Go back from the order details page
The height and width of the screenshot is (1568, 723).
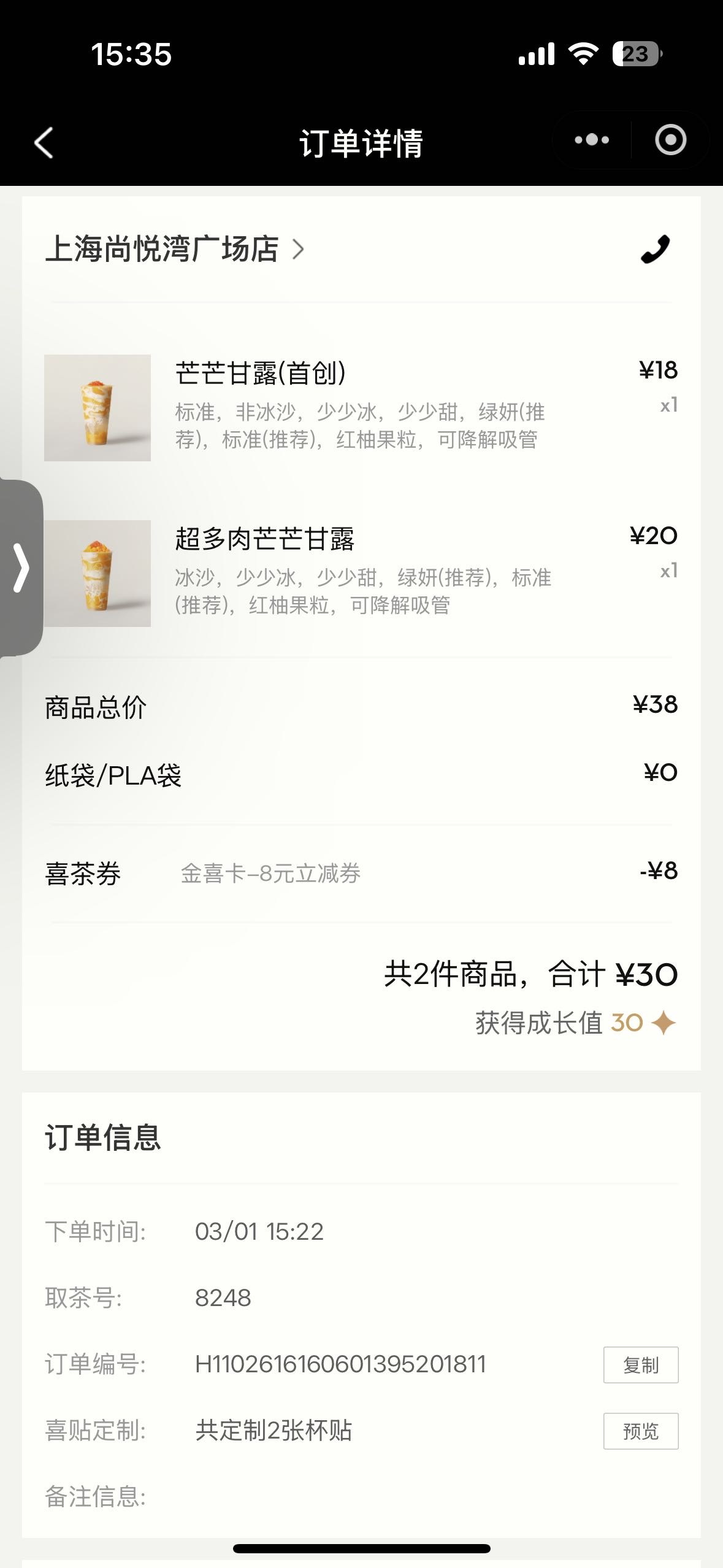44,143
